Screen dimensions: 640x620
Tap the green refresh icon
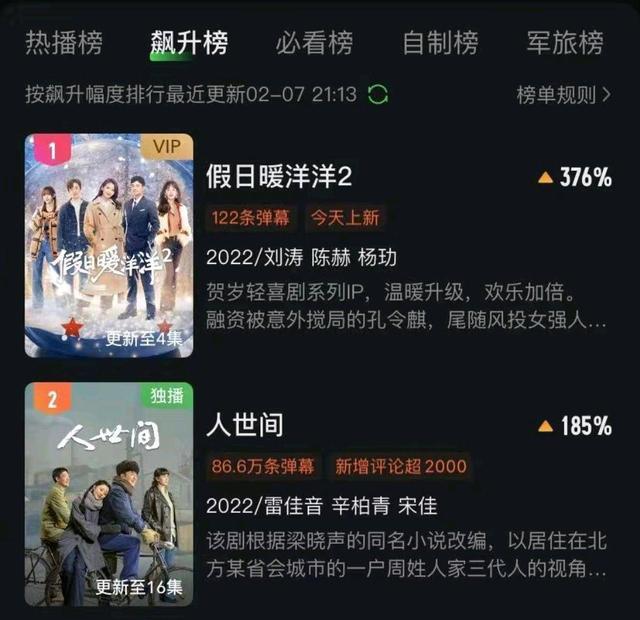[378, 95]
